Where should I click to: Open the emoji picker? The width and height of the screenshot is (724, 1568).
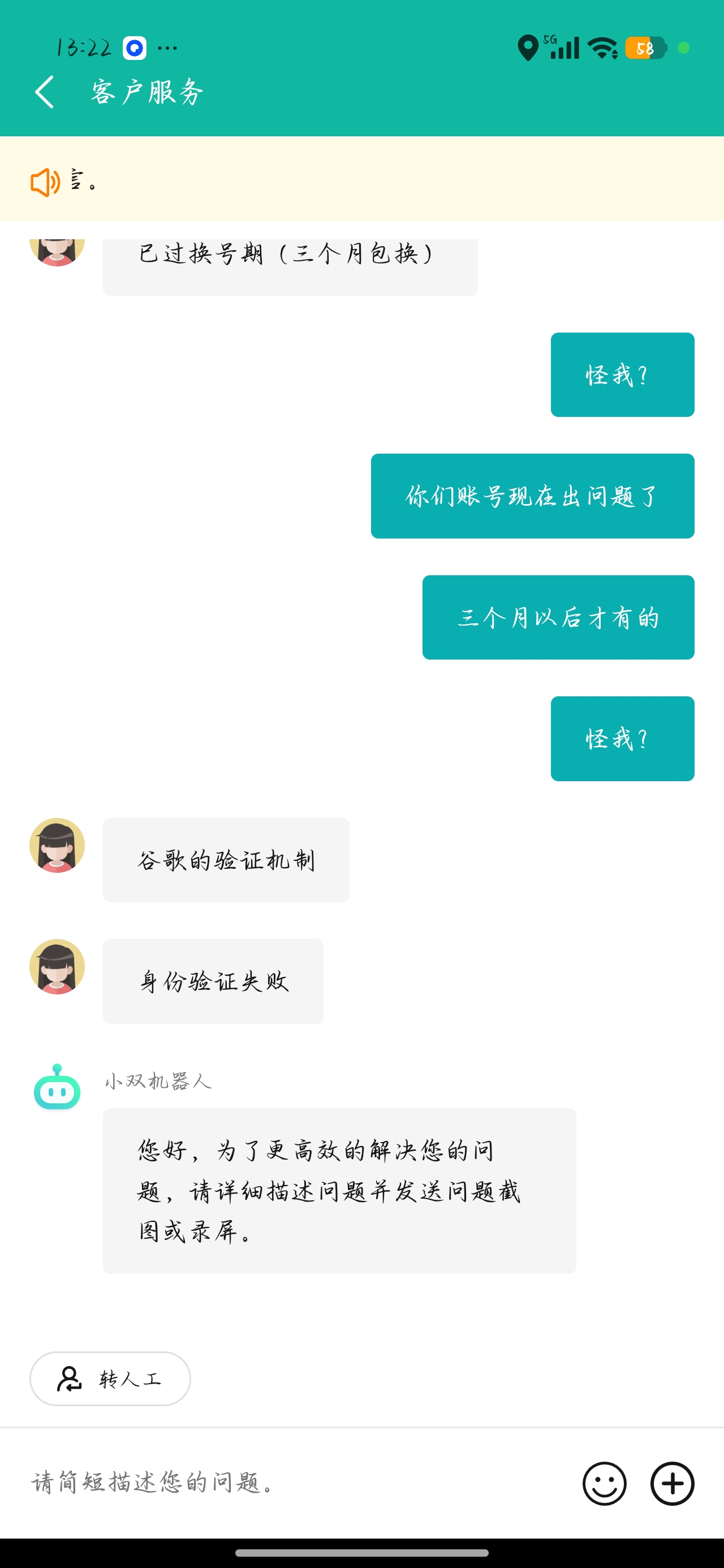604,1483
